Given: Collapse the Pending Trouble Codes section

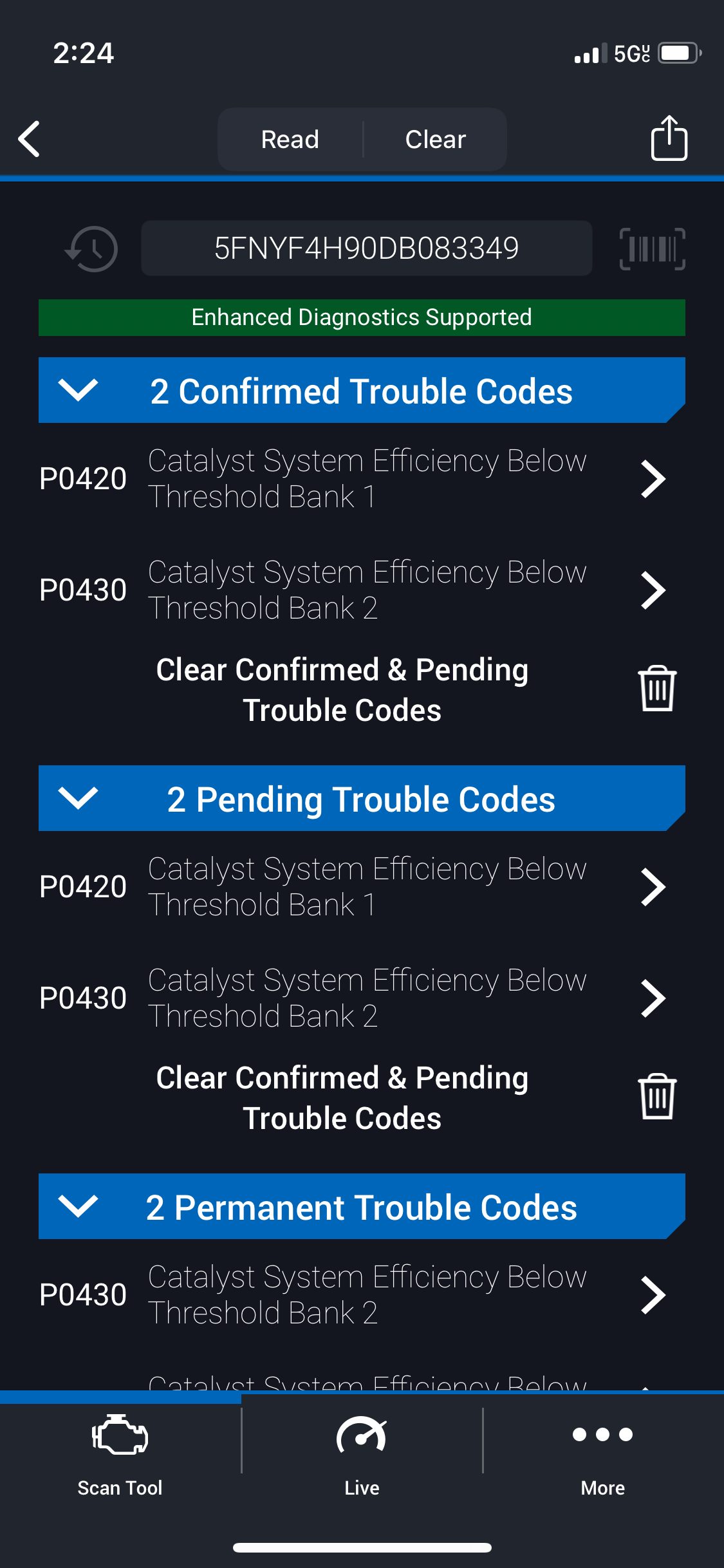Looking at the screenshot, I should tap(78, 798).
